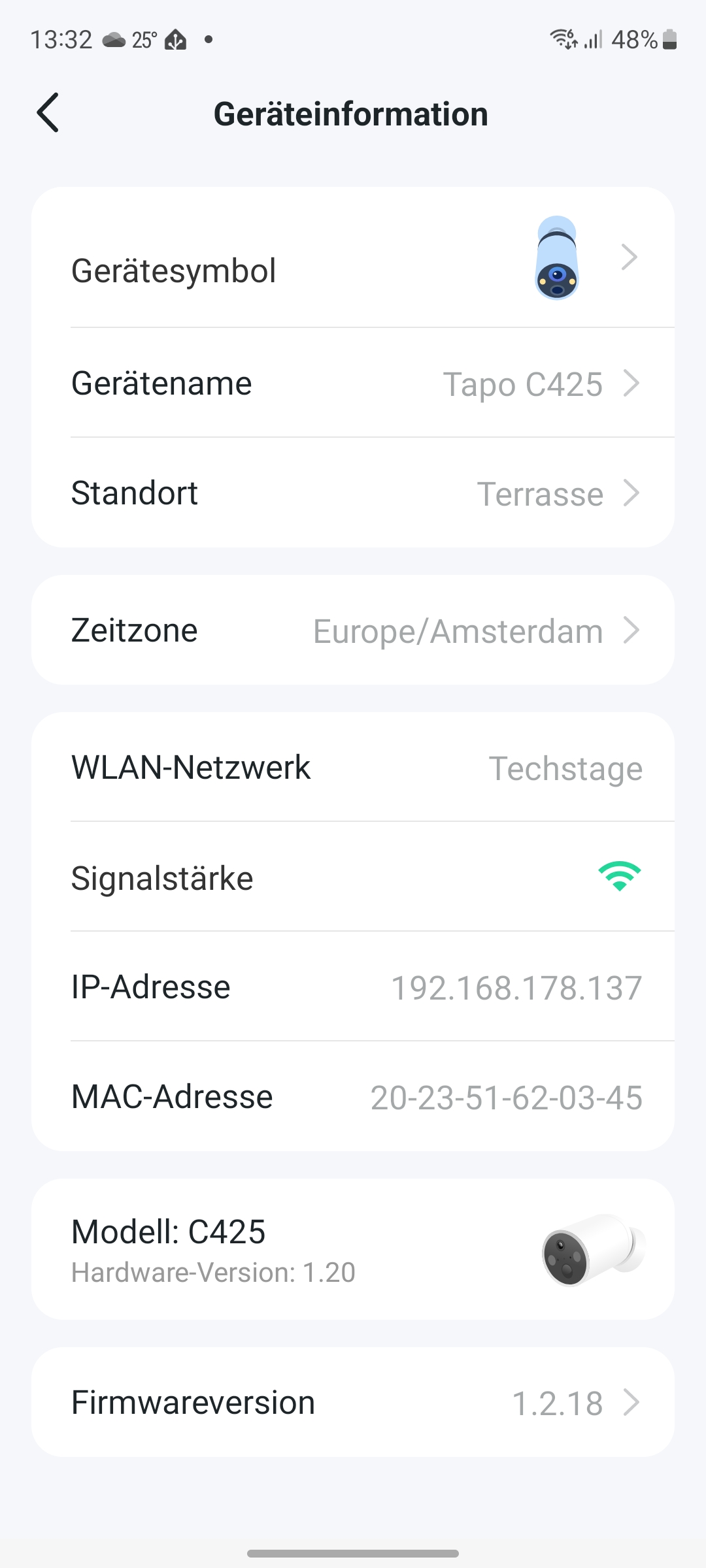
Task: Change the Gerätesymbol icon
Action: [x=353, y=258]
